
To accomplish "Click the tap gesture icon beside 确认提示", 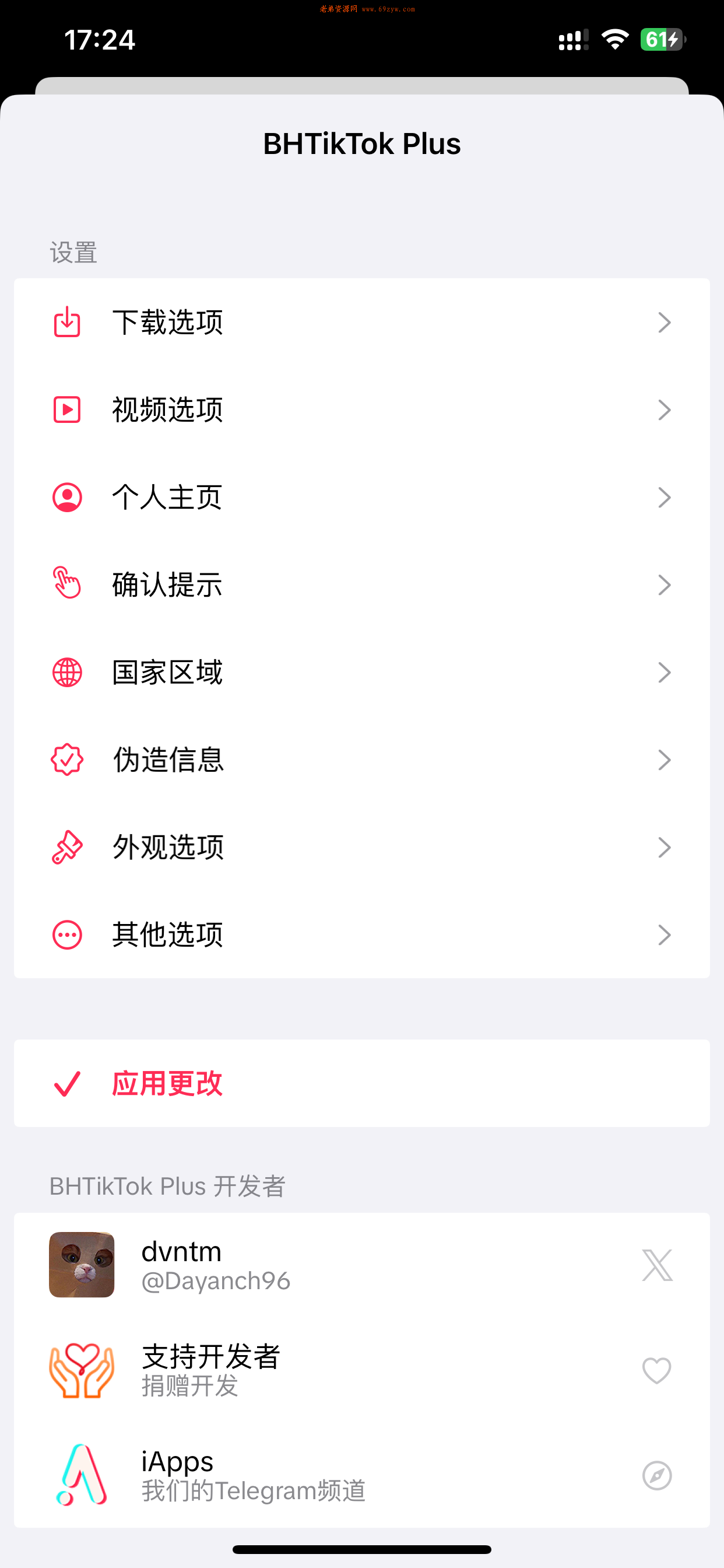I will [67, 585].
